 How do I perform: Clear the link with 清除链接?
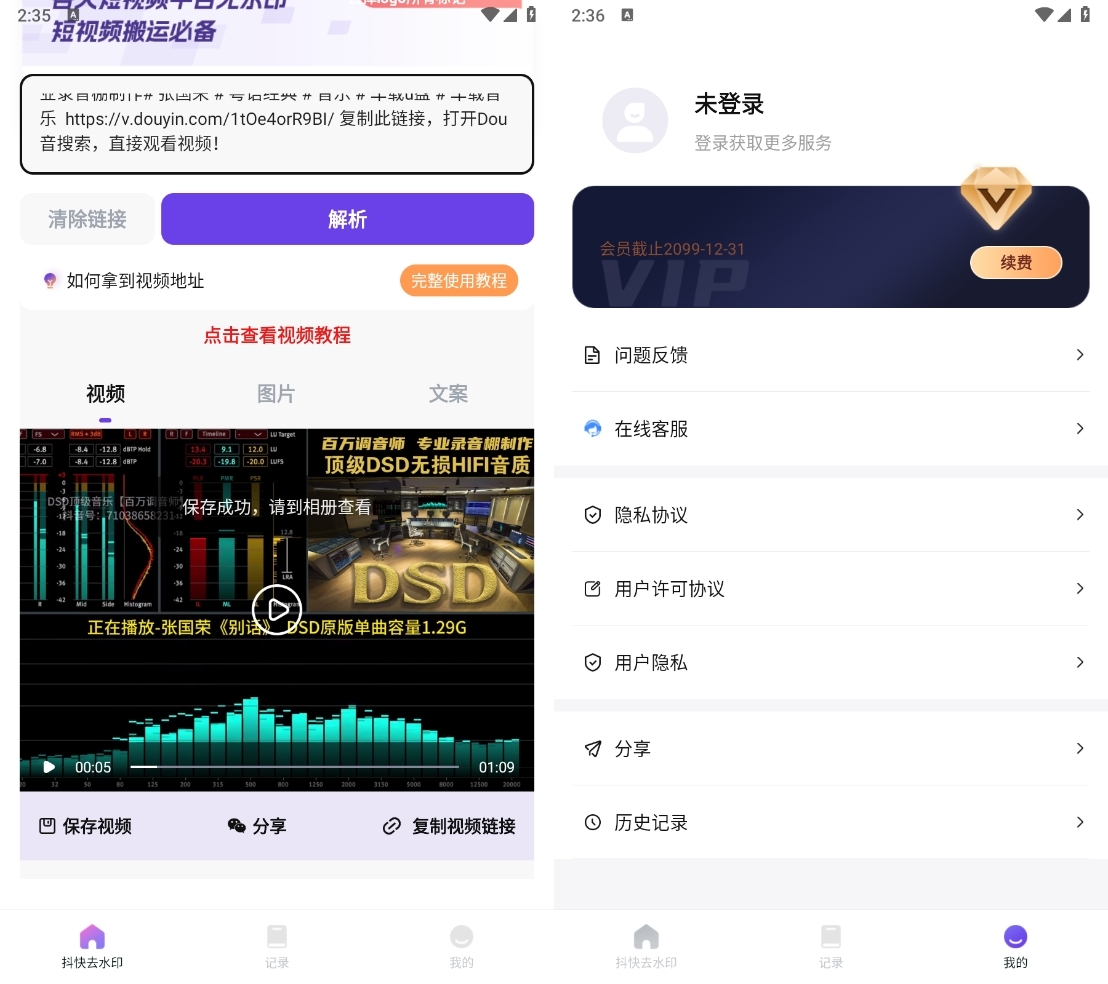tap(88, 219)
